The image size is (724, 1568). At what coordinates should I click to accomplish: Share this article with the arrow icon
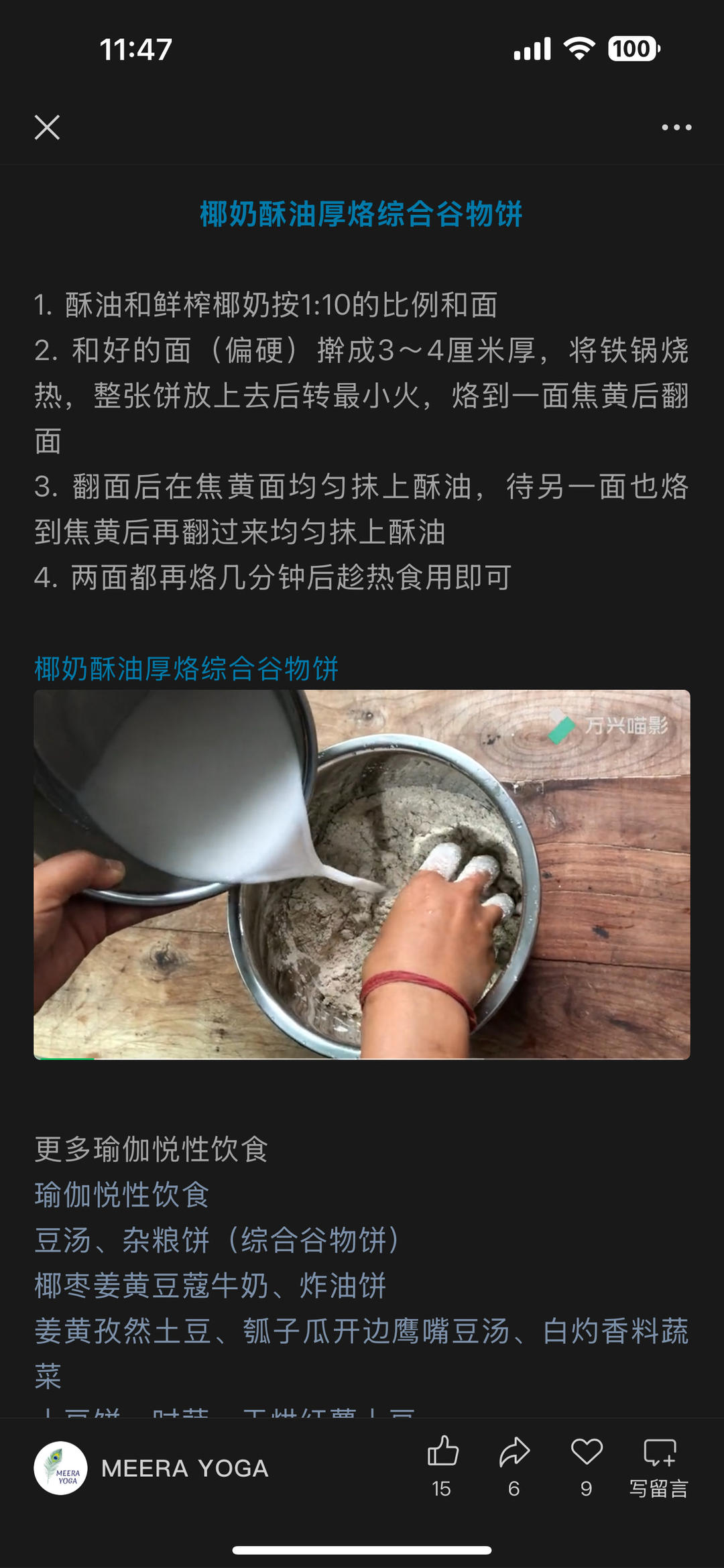click(514, 1465)
